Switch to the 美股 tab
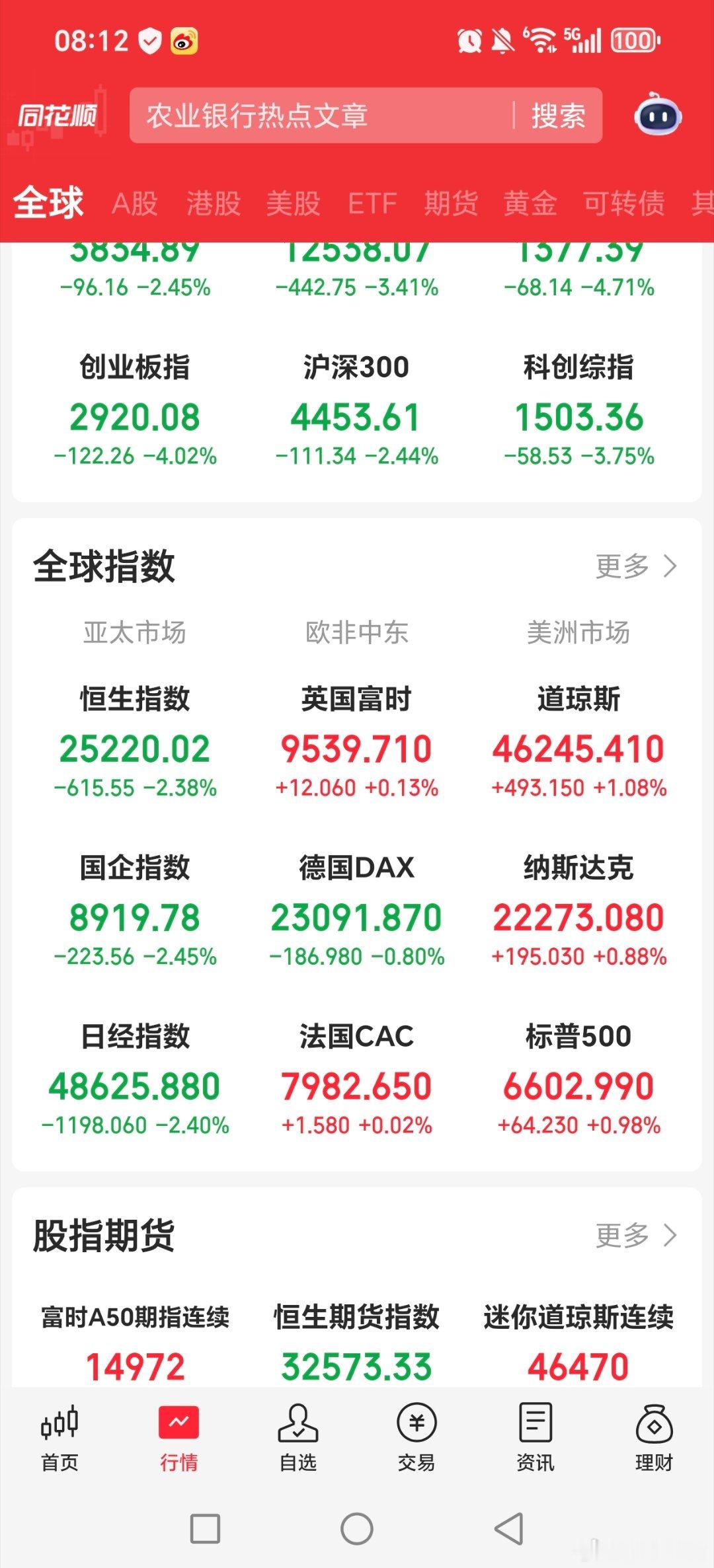Image resolution: width=714 pixels, height=1568 pixels. pyautogui.click(x=293, y=204)
